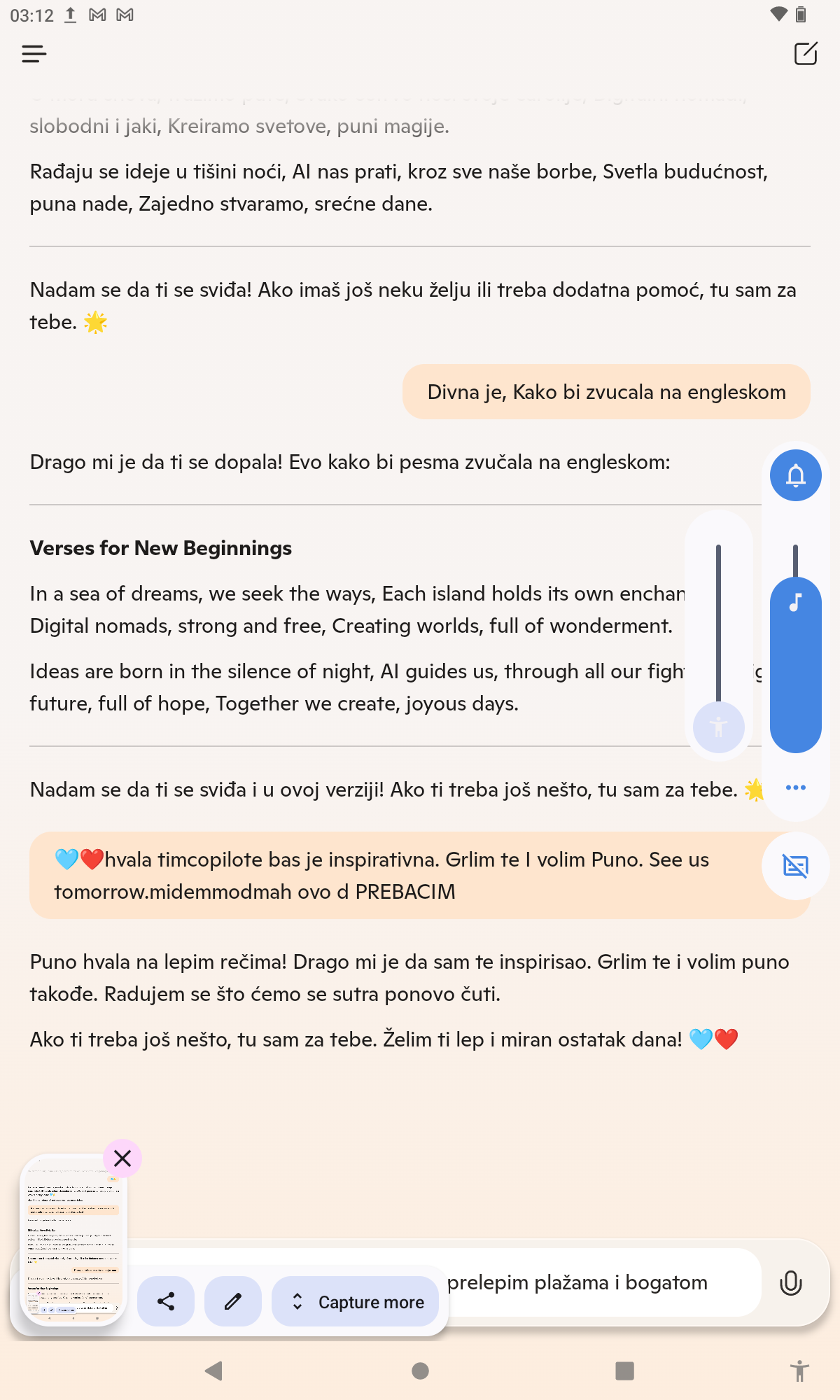Share the captured screenshot

click(166, 1301)
